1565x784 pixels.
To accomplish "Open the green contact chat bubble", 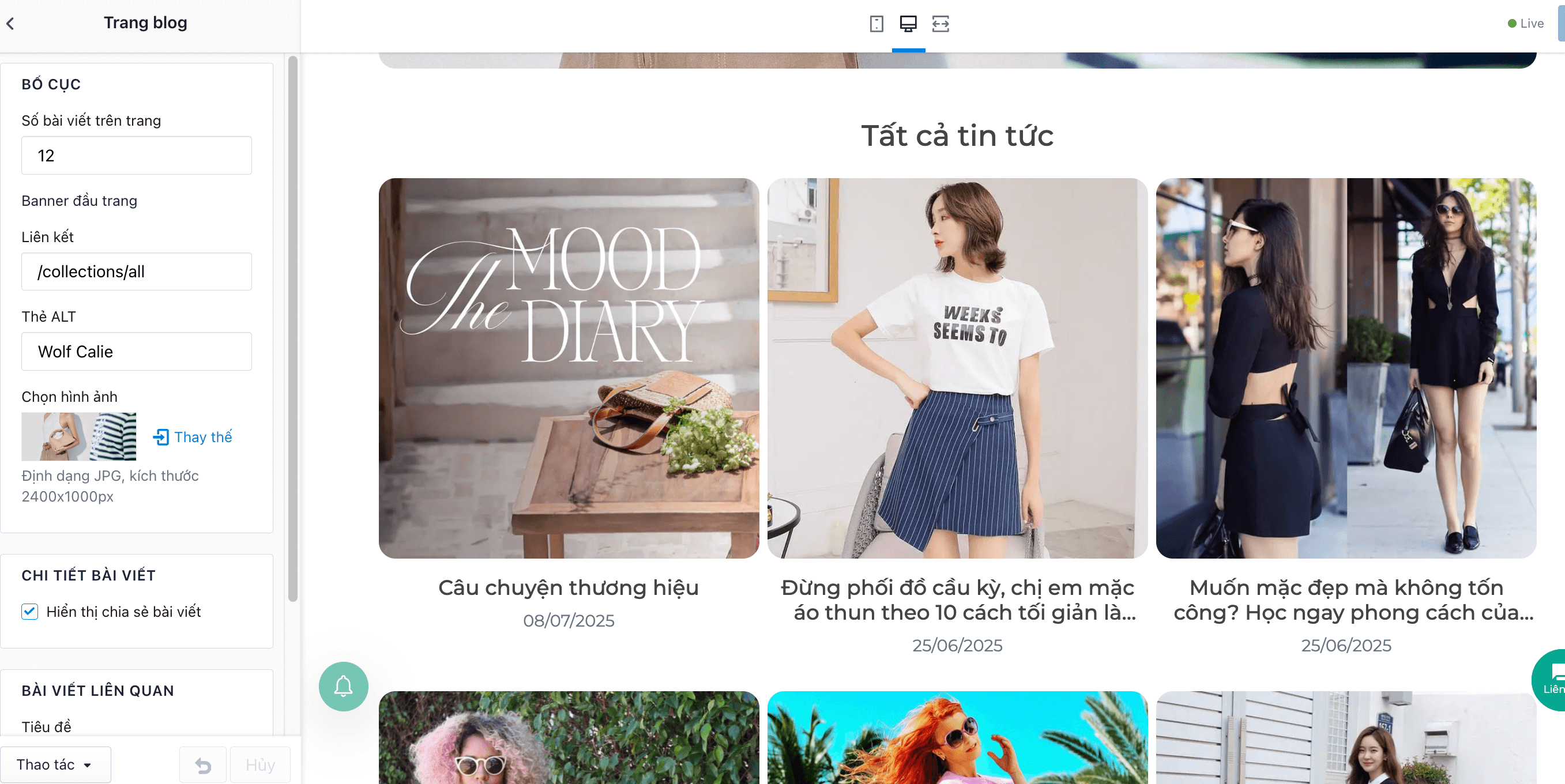I will tap(1549, 680).
